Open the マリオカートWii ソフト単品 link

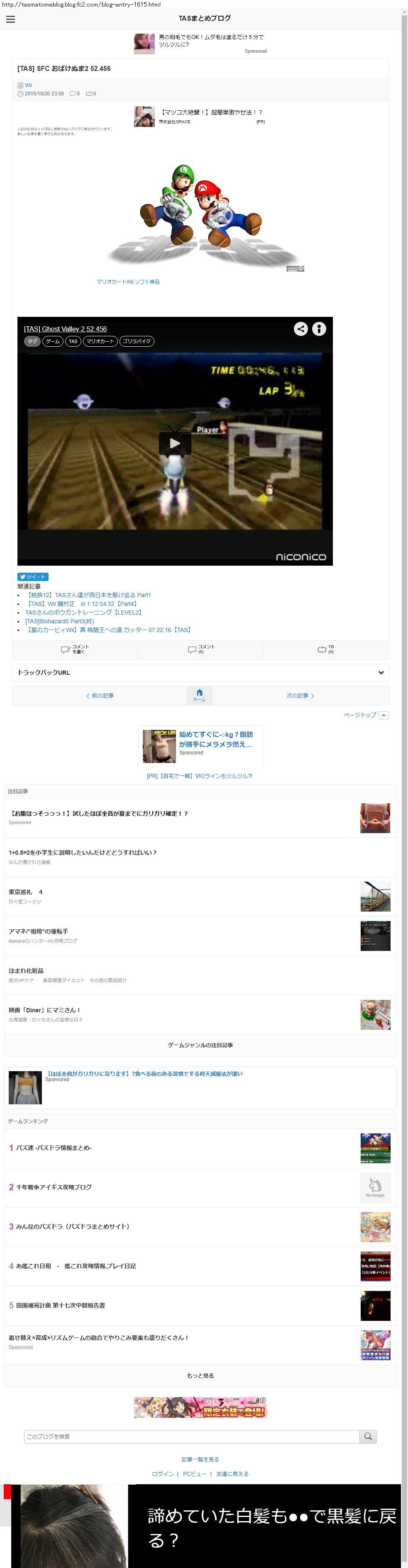[x=128, y=282]
